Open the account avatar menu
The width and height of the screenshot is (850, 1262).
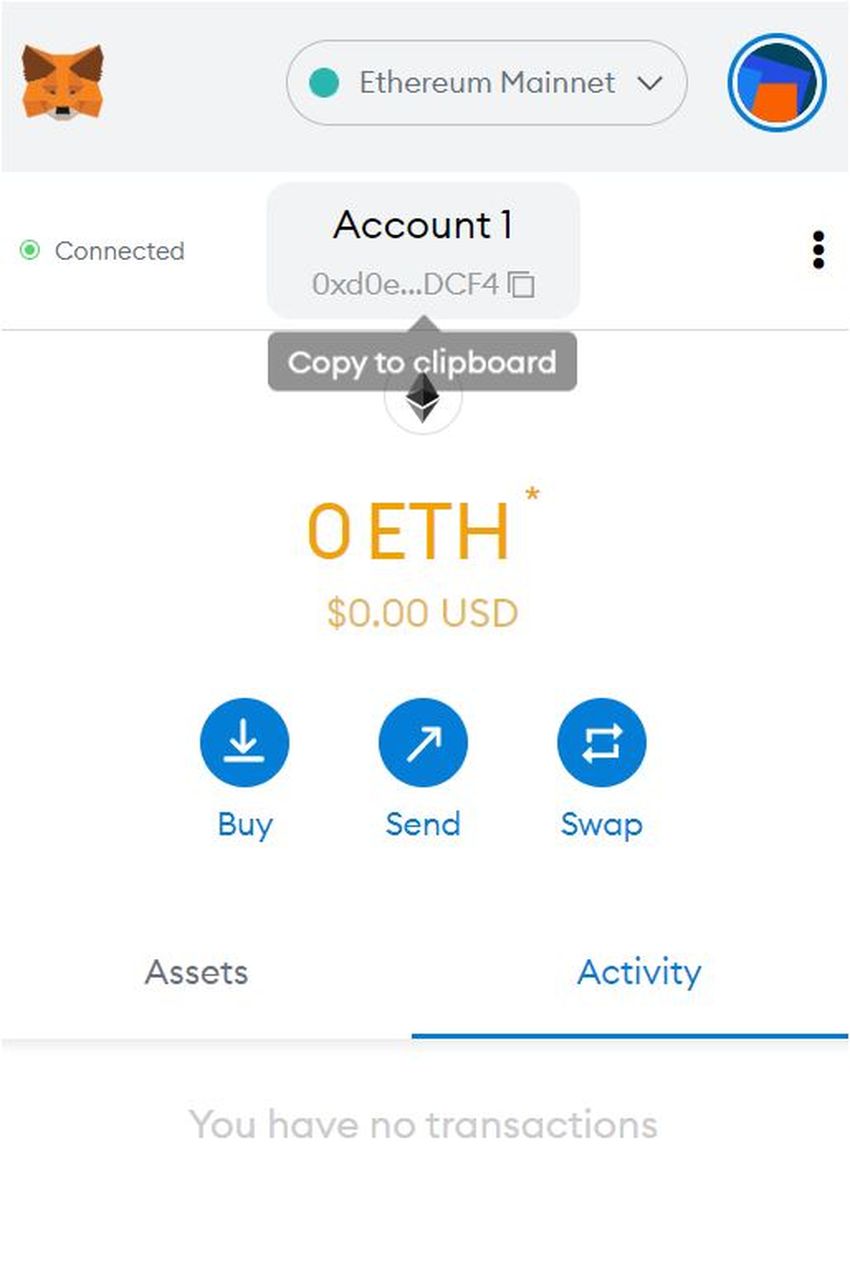pyautogui.click(x=776, y=83)
